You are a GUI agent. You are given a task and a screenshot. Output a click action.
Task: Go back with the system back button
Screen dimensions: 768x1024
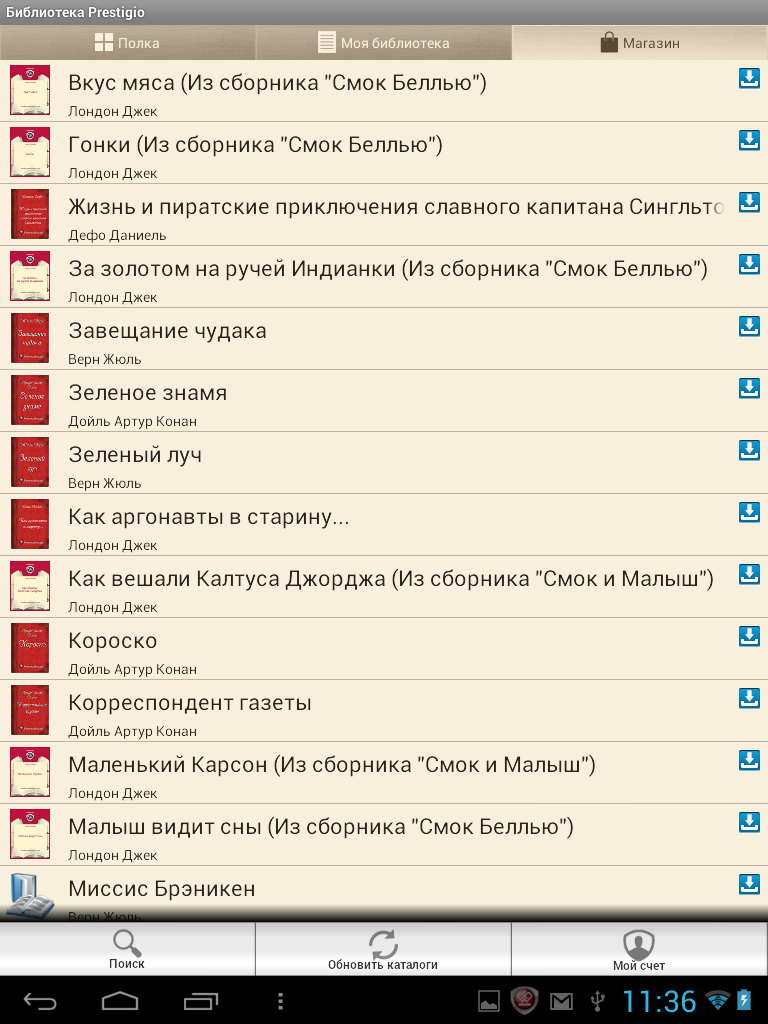tap(41, 1001)
